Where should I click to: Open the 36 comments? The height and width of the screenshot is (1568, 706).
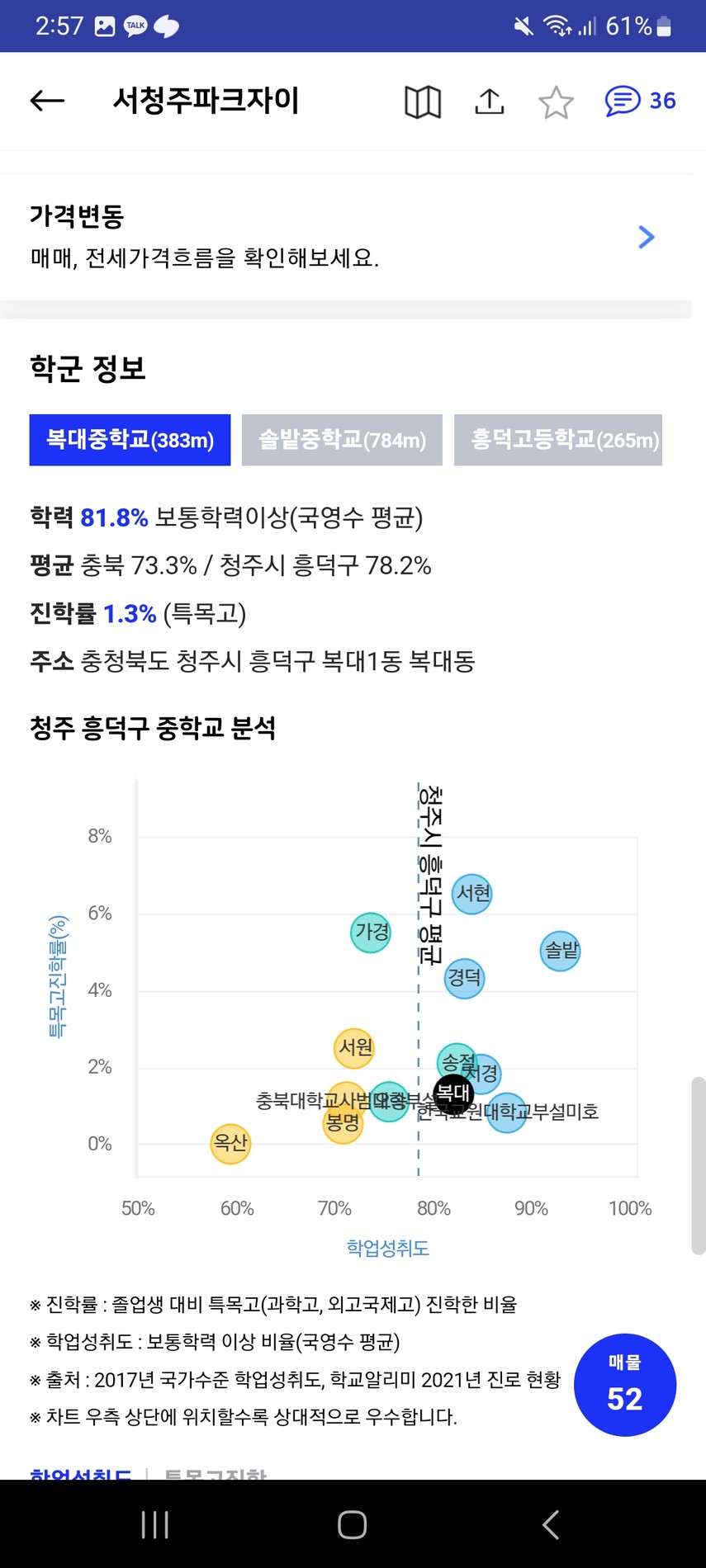tap(640, 101)
